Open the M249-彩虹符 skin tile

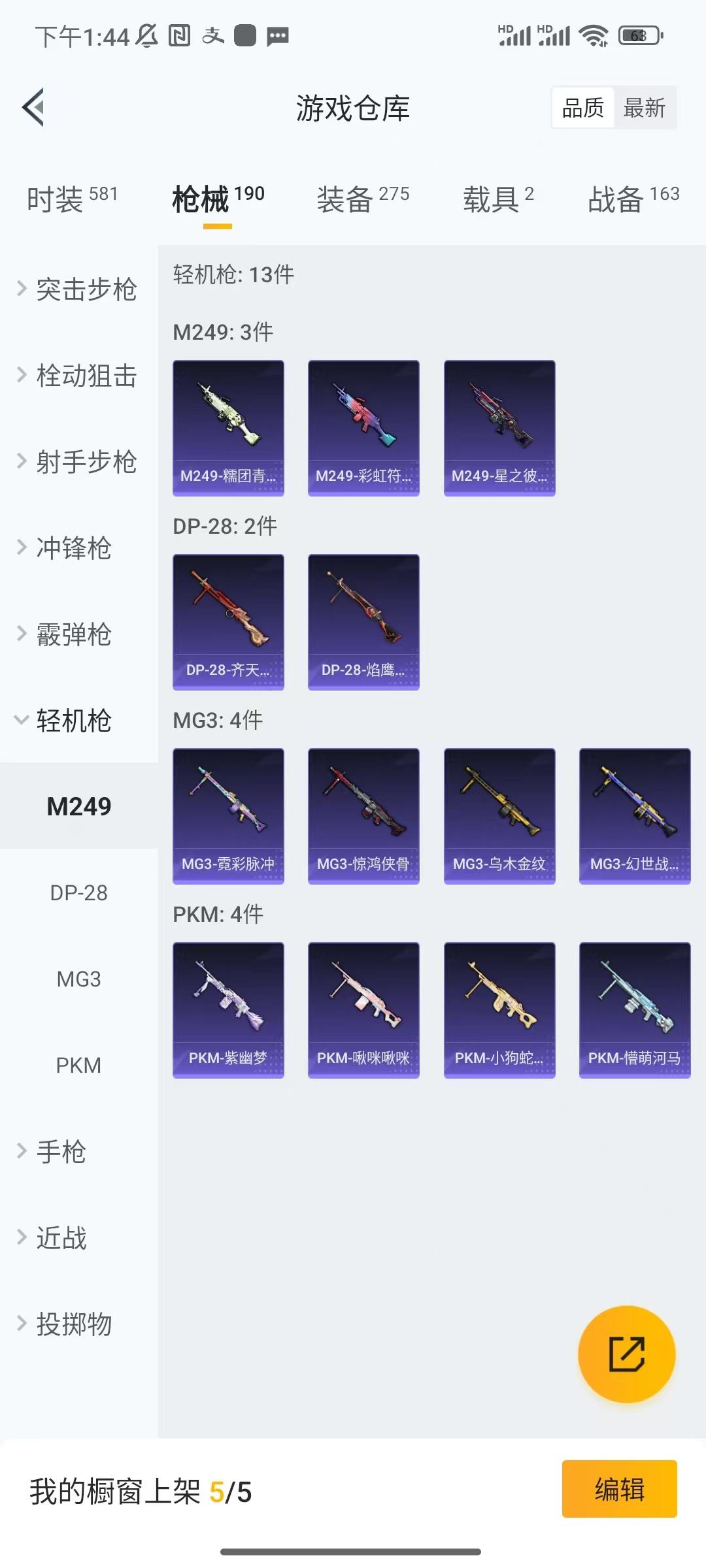point(363,428)
